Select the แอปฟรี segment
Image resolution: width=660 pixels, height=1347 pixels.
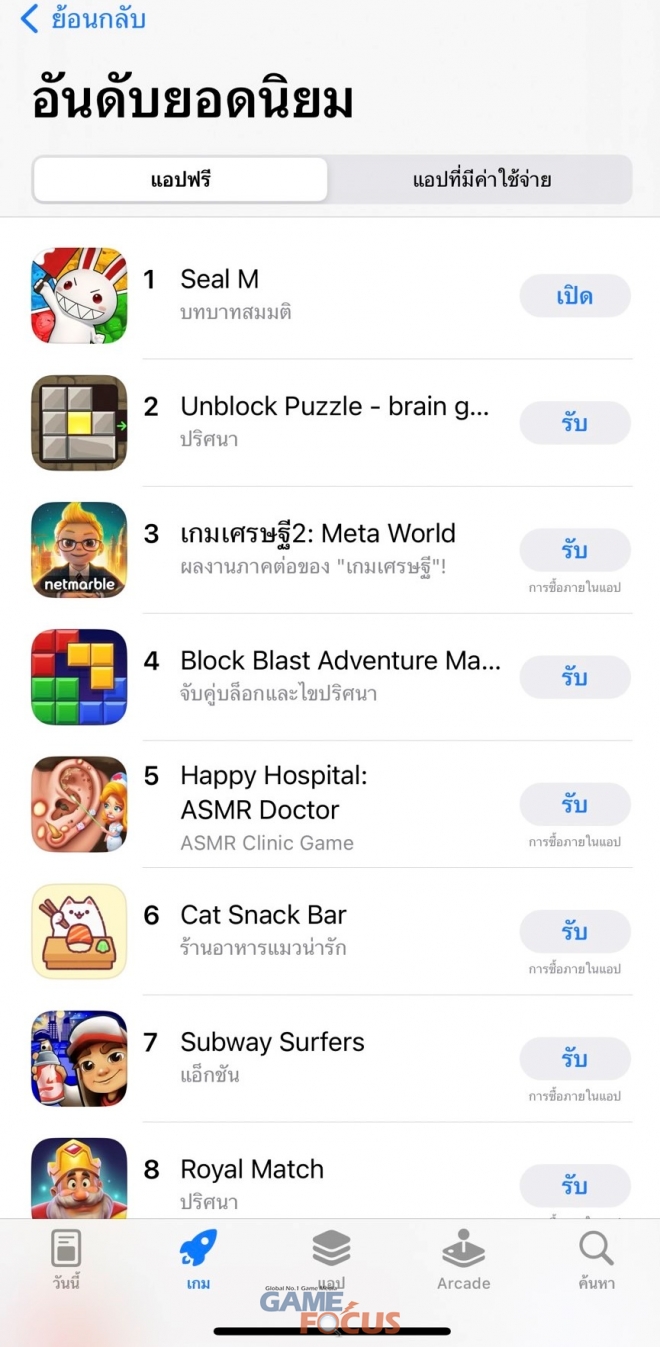[x=180, y=180]
